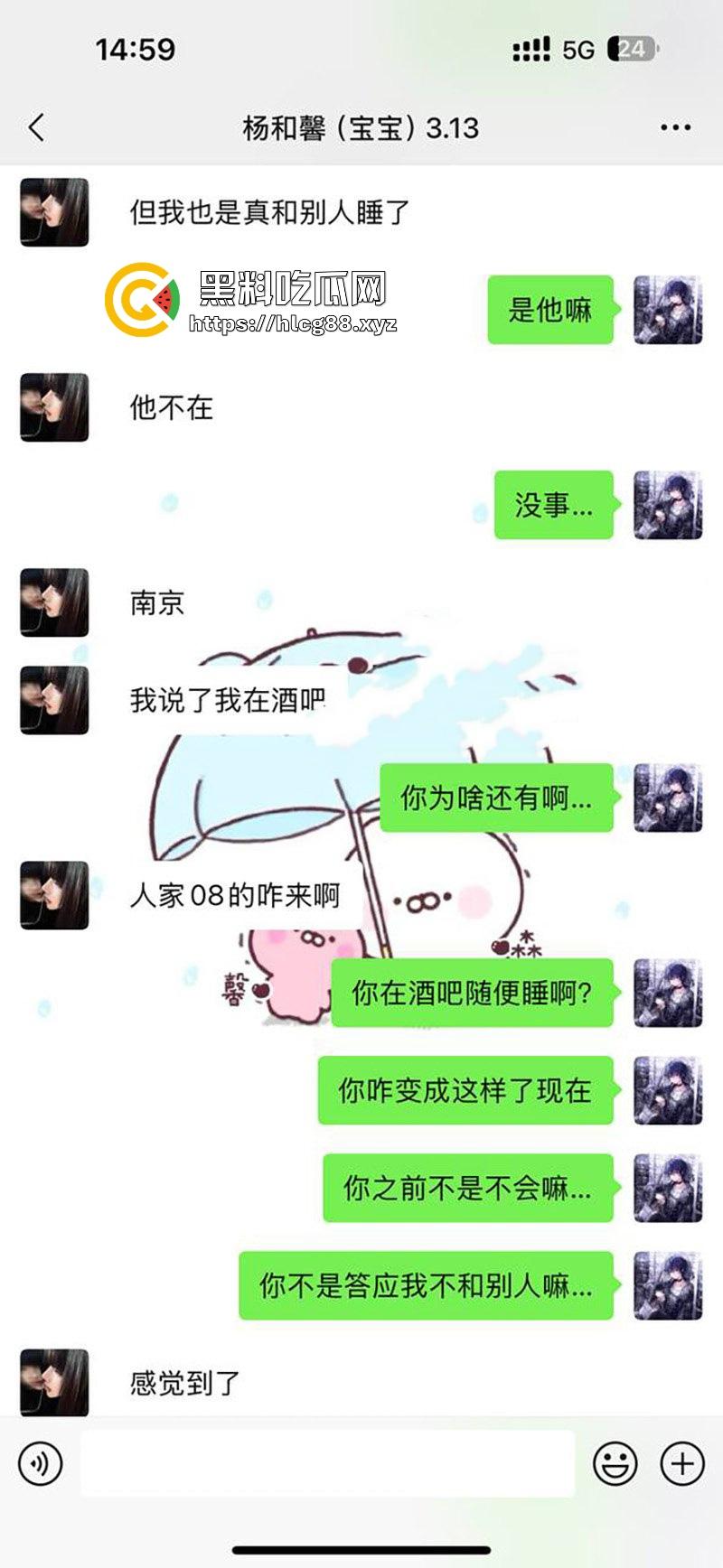The height and width of the screenshot is (1568, 723).
Task: Select the green bubble 是他嘛
Action: coord(549,308)
